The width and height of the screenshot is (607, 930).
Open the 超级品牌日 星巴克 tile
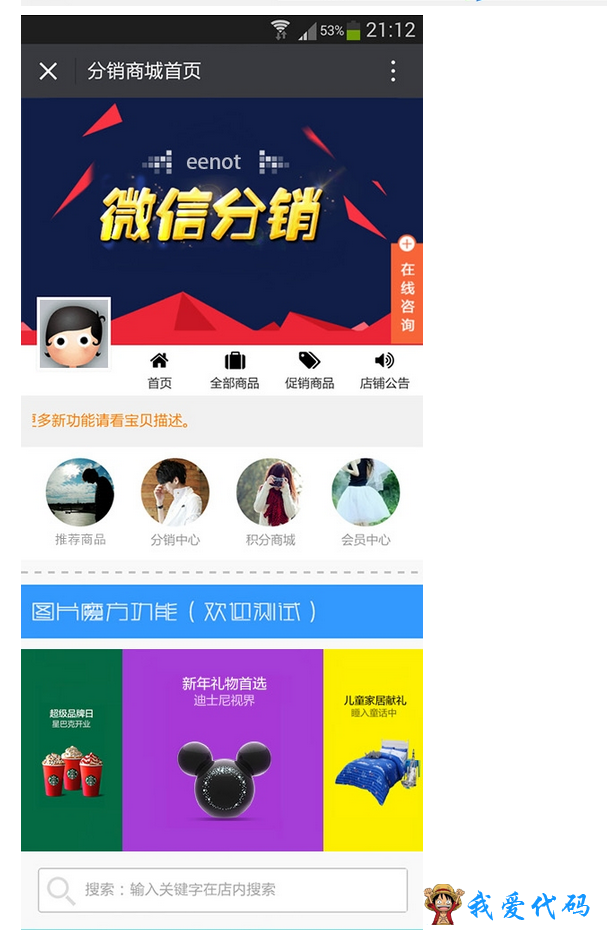pos(71,749)
